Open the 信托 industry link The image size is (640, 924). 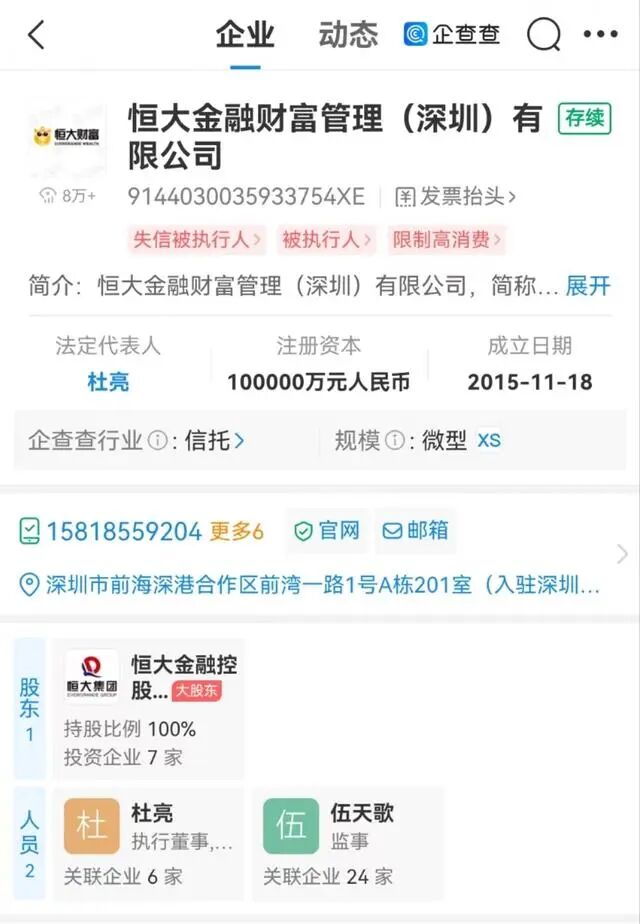(x=215, y=440)
